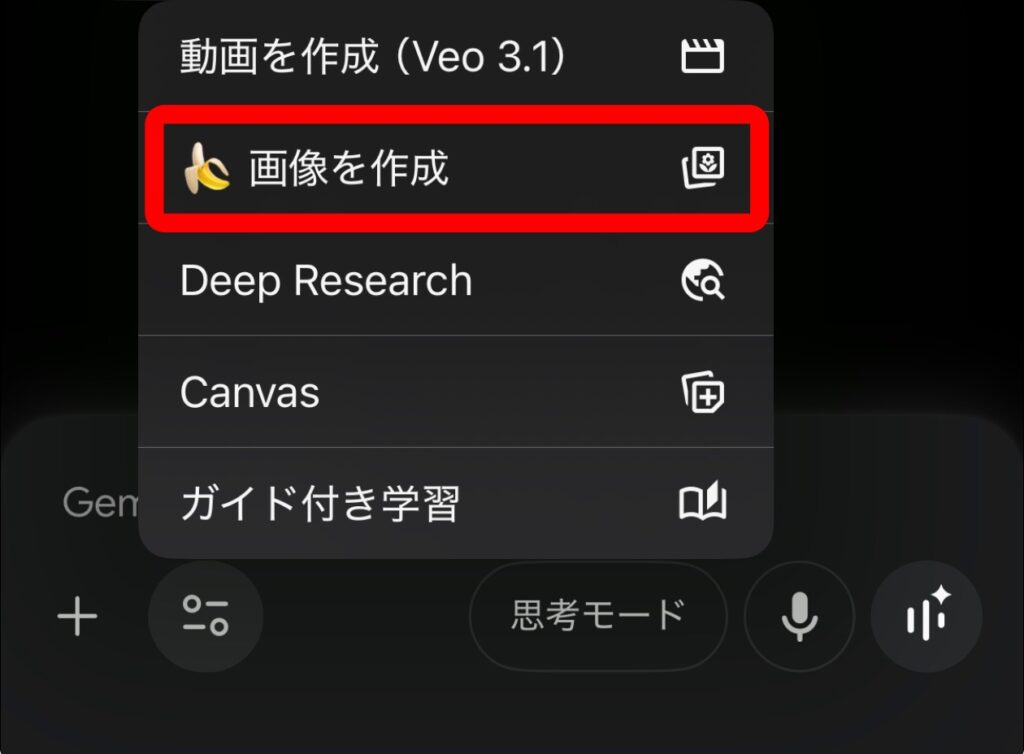Viewport: 1024px width, 754px height.
Task: Open the 思考モード model selector
Action: pyautogui.click(x=598, y=615)
